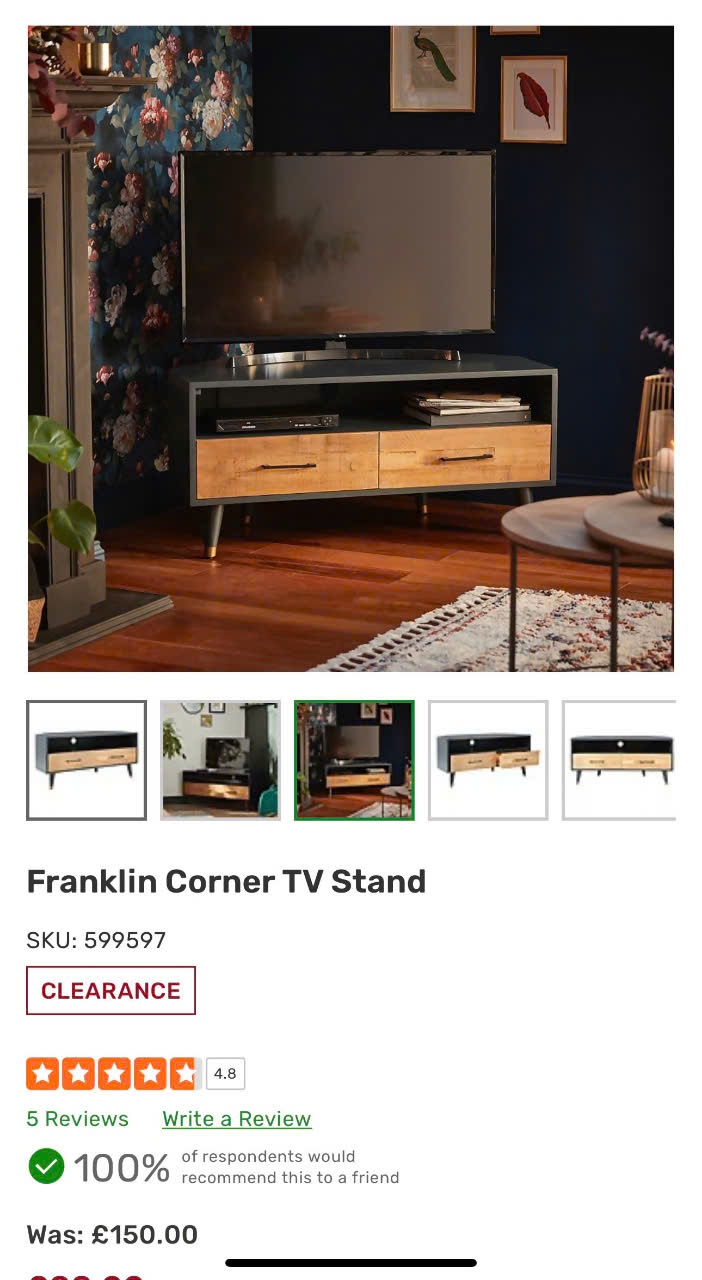Open the 5 Reviews link
This screenshot has height=1280, width=702.
coord(78,1119)
